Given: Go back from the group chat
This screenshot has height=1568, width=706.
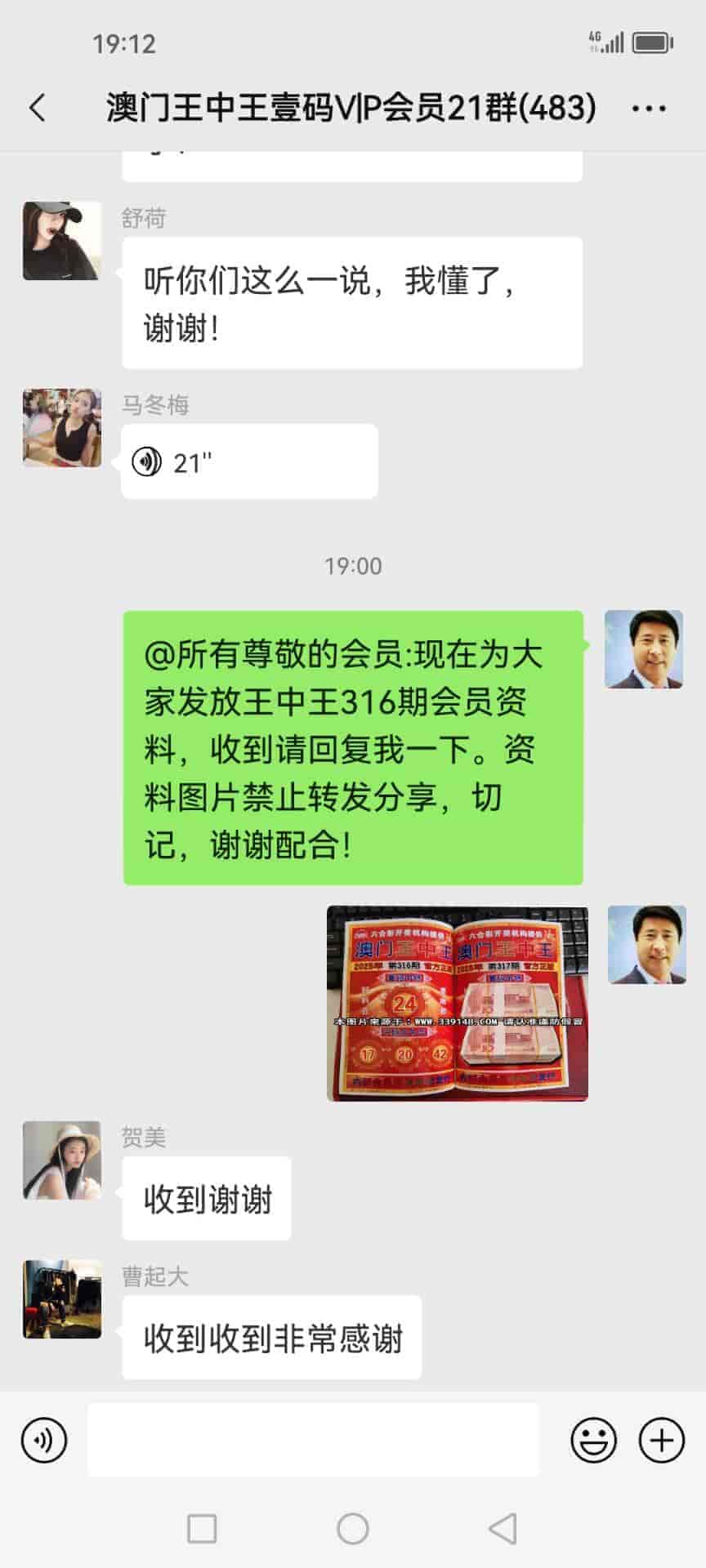Looking at the screenshot, I should 38,108.
